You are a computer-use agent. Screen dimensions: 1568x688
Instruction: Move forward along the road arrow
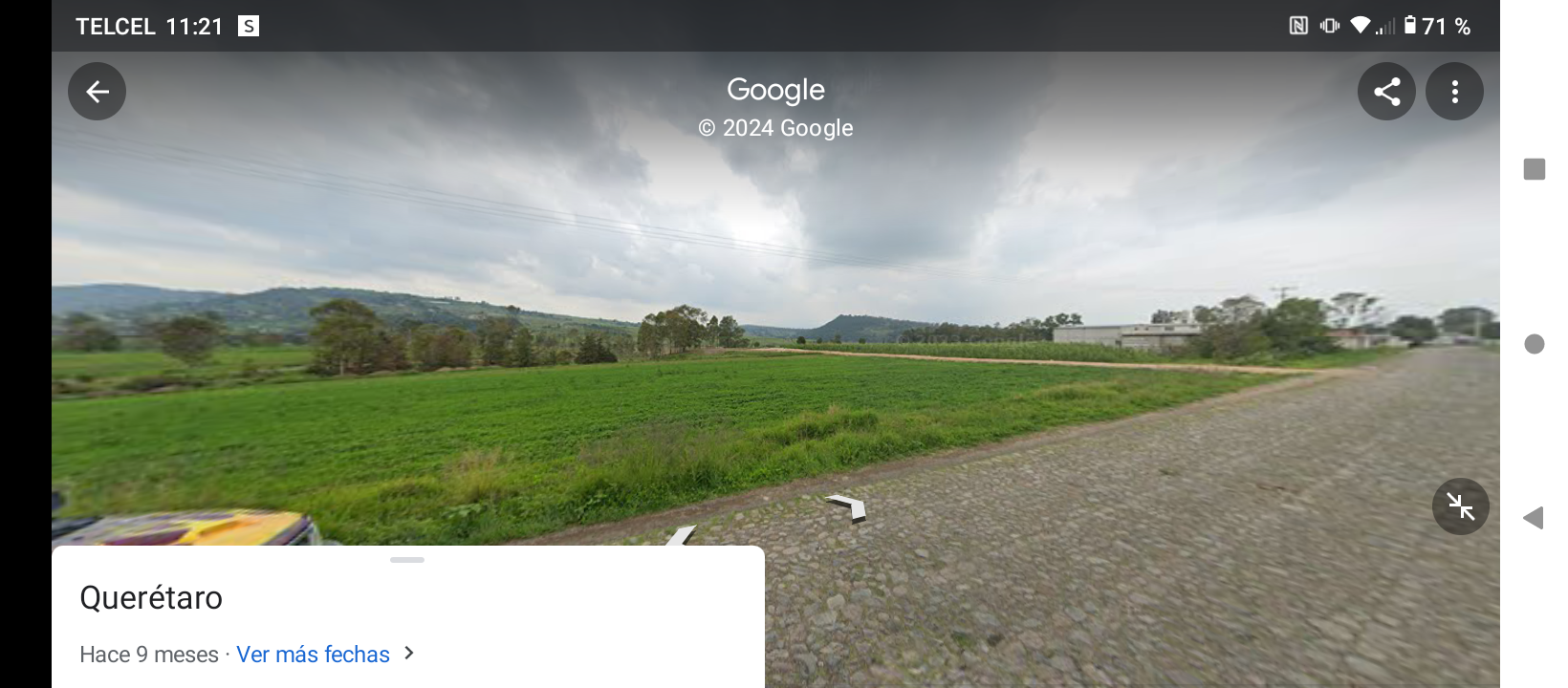[848, 506]
